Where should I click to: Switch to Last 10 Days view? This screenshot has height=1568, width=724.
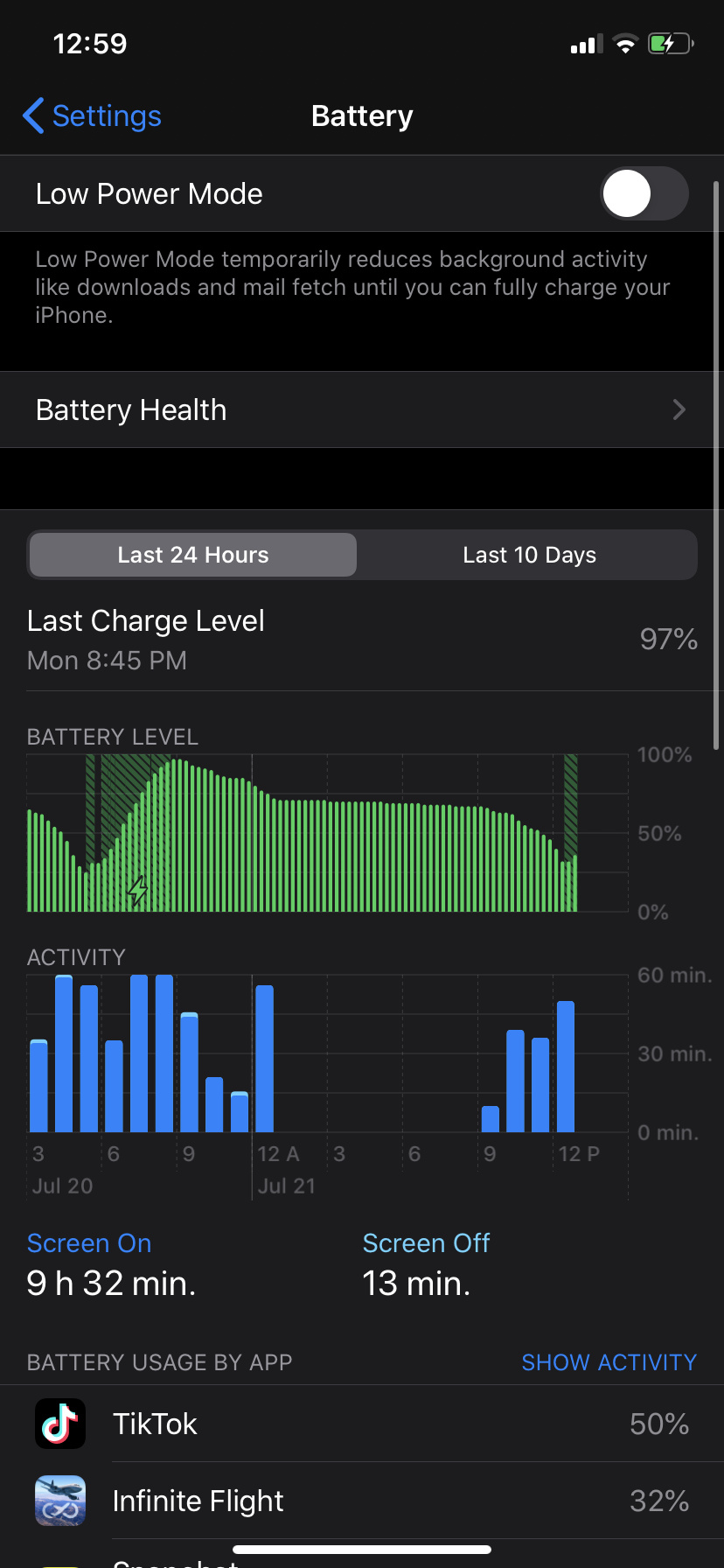[529, 555]
